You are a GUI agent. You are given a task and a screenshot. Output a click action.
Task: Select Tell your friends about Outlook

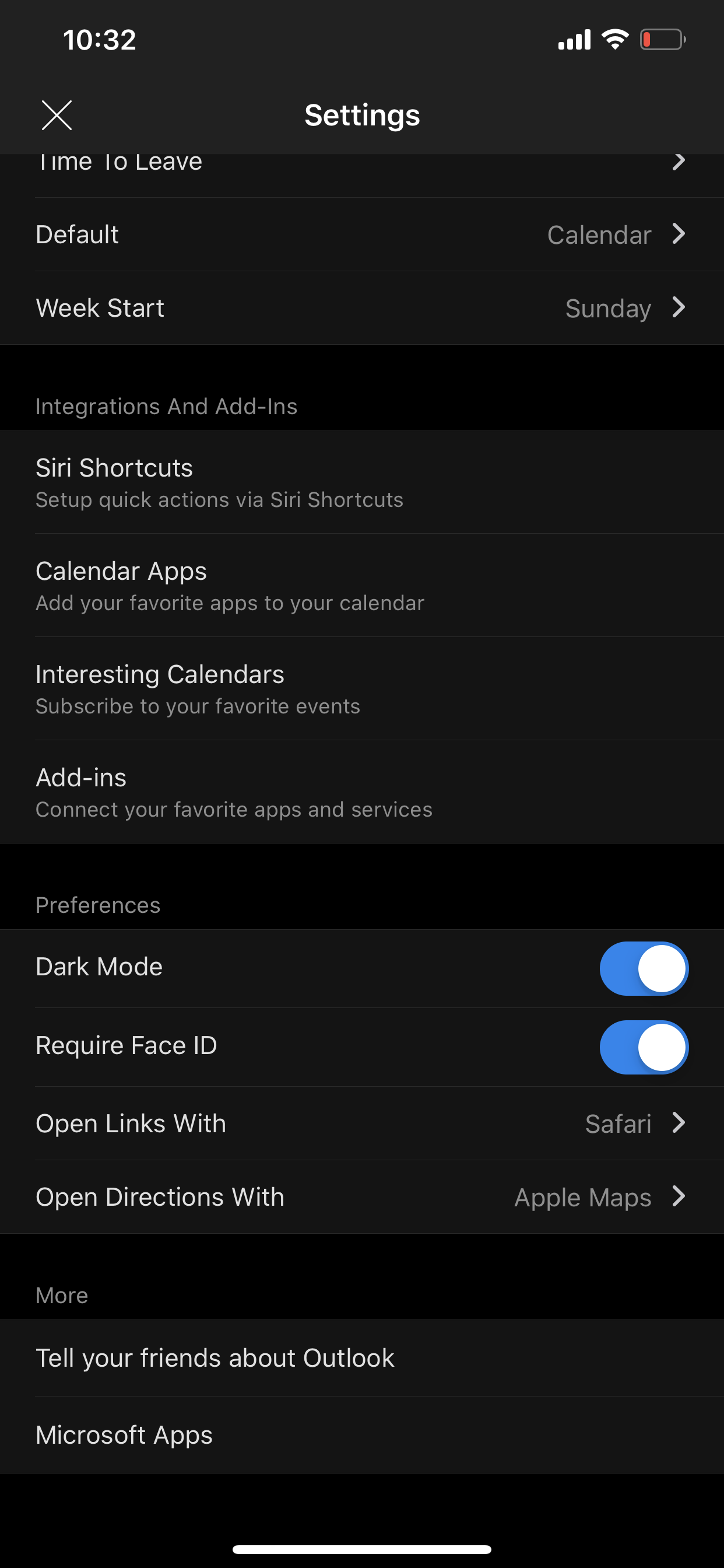[x=361, y=1358]
